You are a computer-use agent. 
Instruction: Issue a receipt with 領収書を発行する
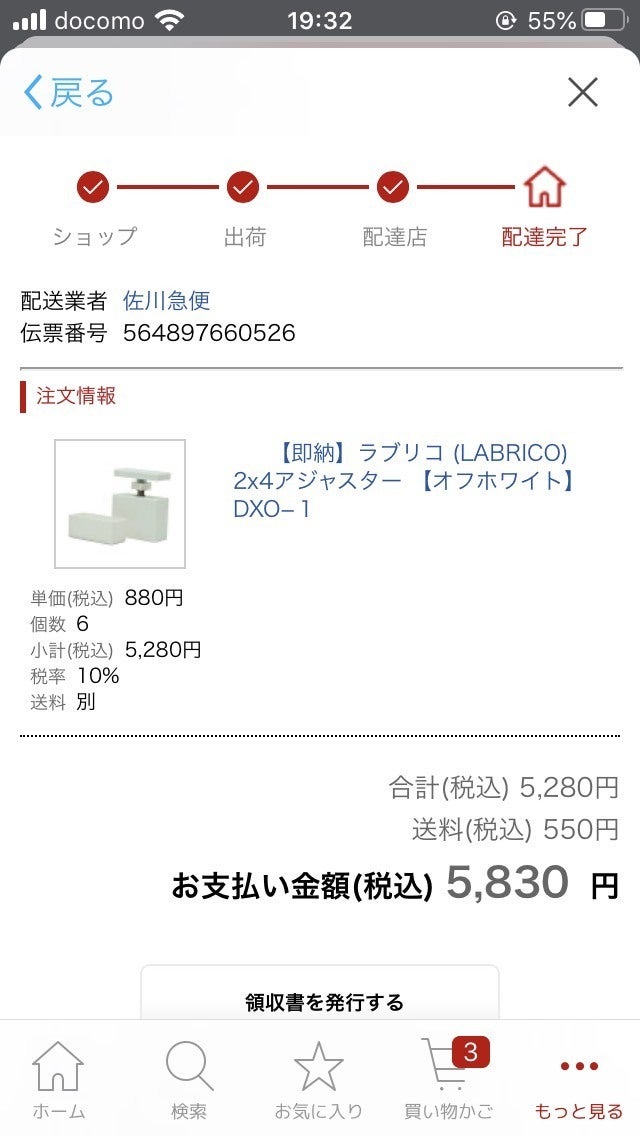[x=320, y=1000]
